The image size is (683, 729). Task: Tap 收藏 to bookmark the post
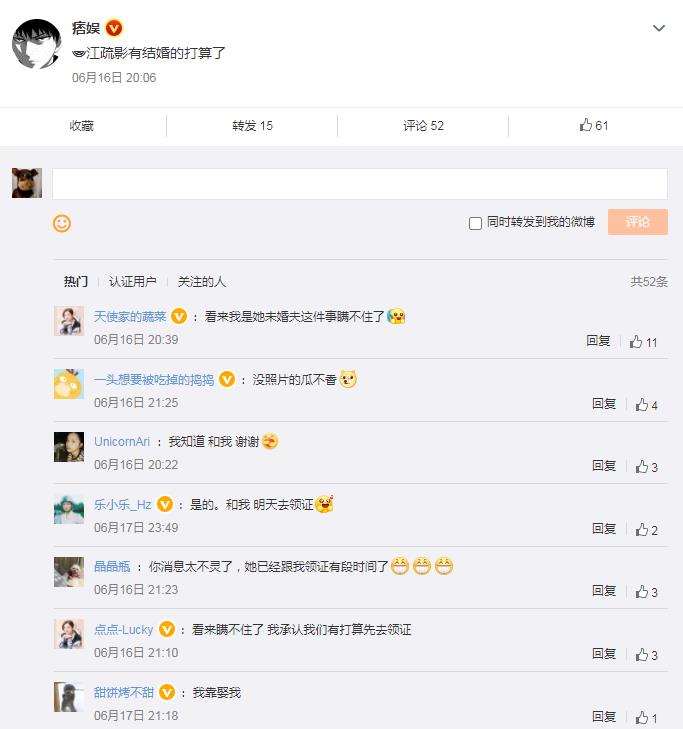tap(82, 126)
